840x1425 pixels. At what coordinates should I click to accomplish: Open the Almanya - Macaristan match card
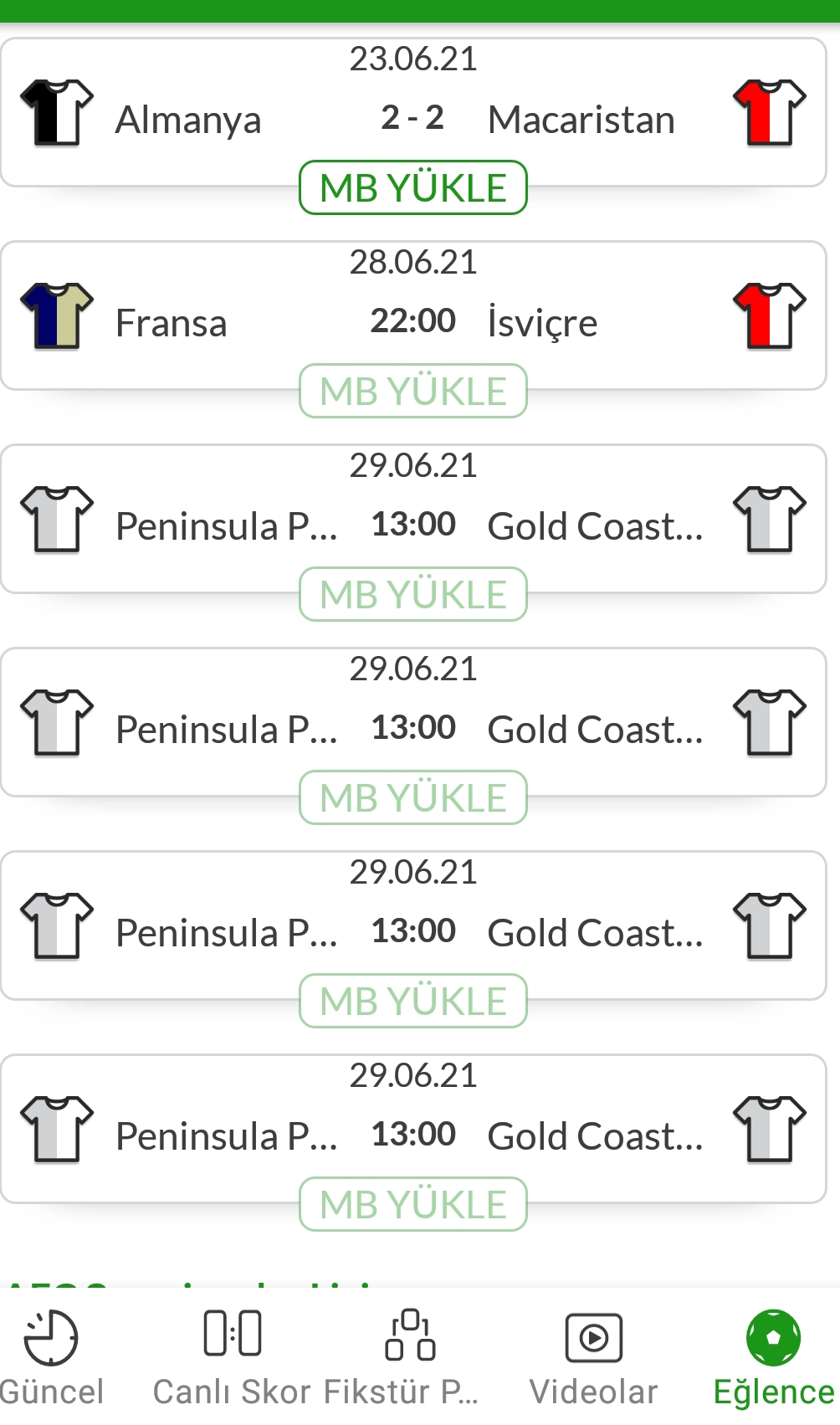(x=413, y=112)
